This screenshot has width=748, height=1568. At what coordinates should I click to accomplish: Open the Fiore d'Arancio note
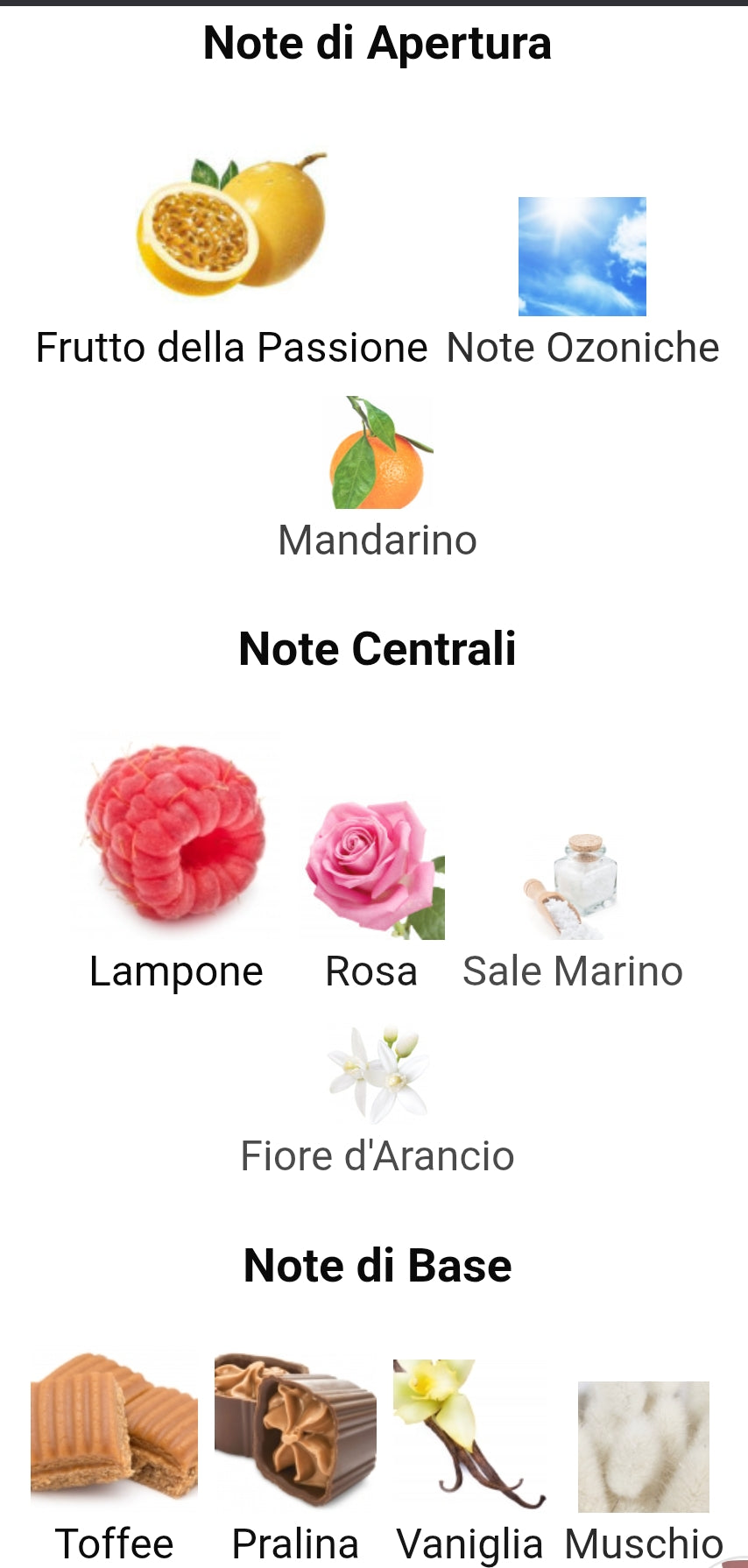click(378, 1076)
